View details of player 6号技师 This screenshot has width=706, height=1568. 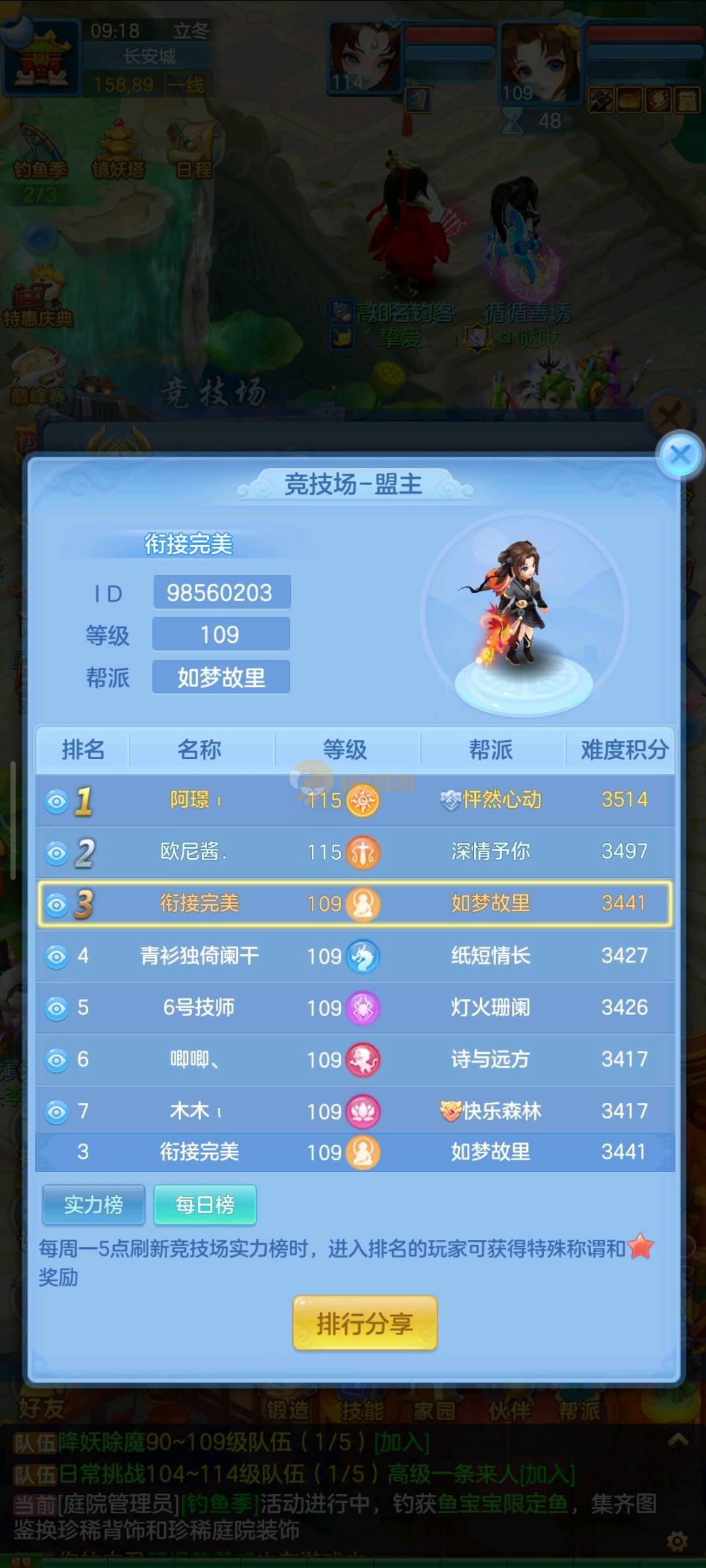point(57,1008)
